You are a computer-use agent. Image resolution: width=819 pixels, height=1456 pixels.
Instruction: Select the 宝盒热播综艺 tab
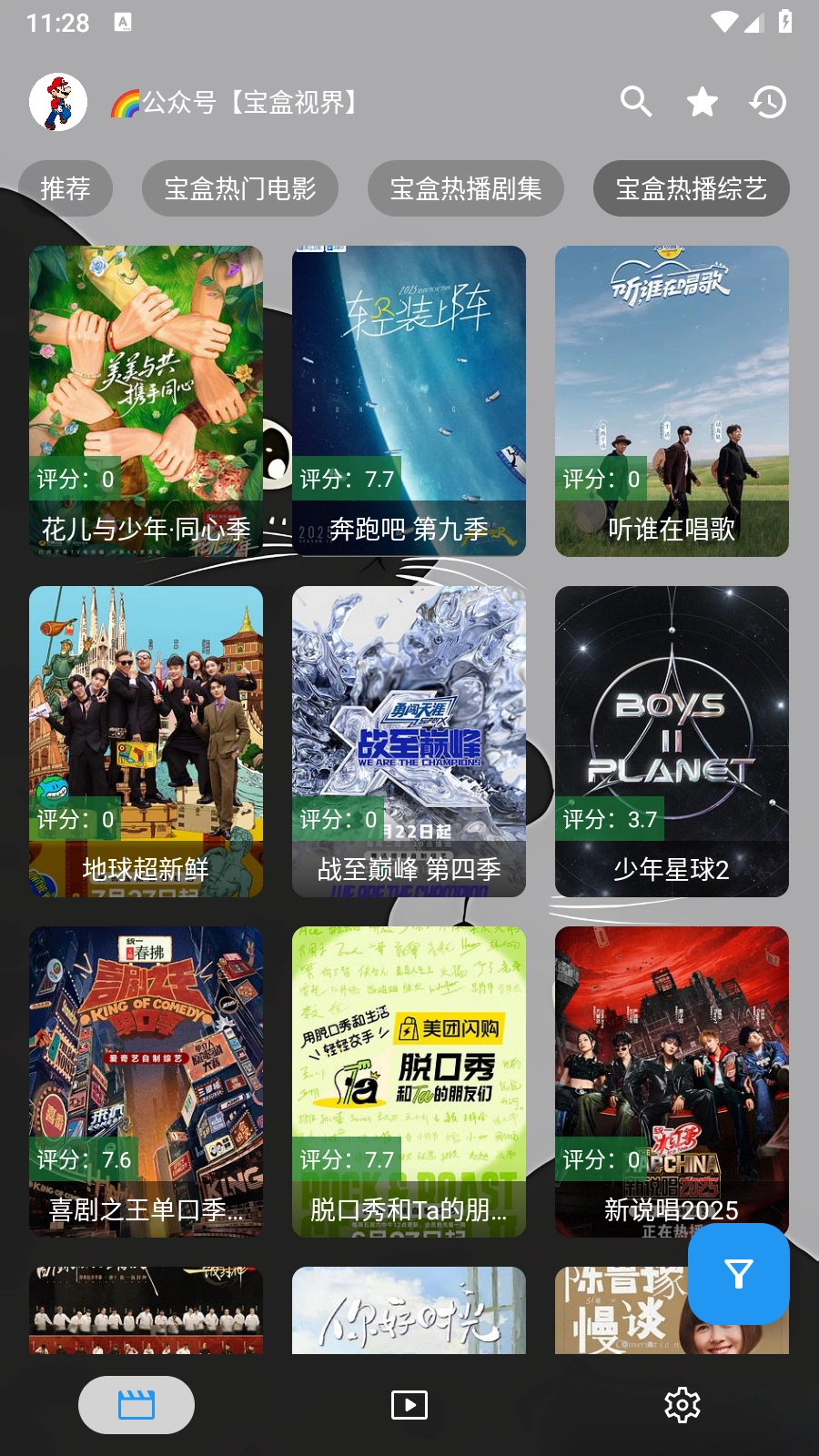pos(692,188)
